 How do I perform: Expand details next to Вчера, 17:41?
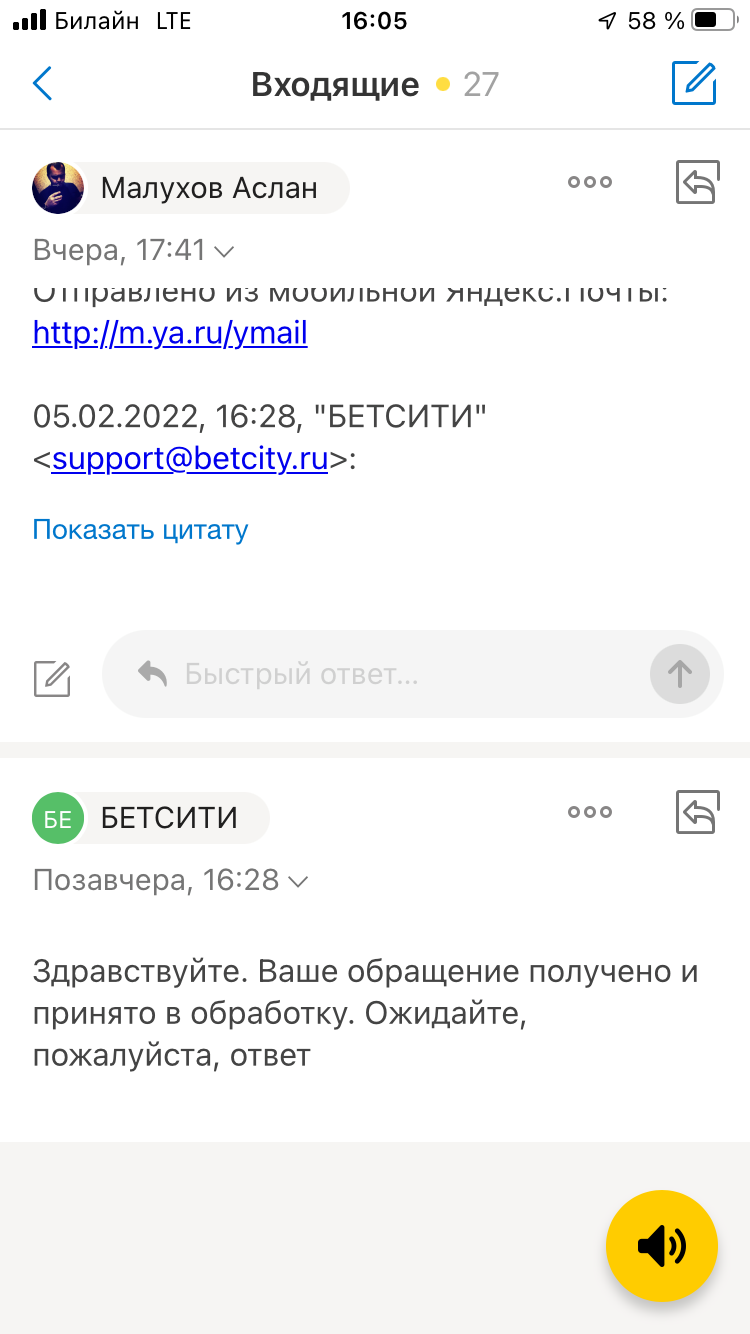pos(225,250)
